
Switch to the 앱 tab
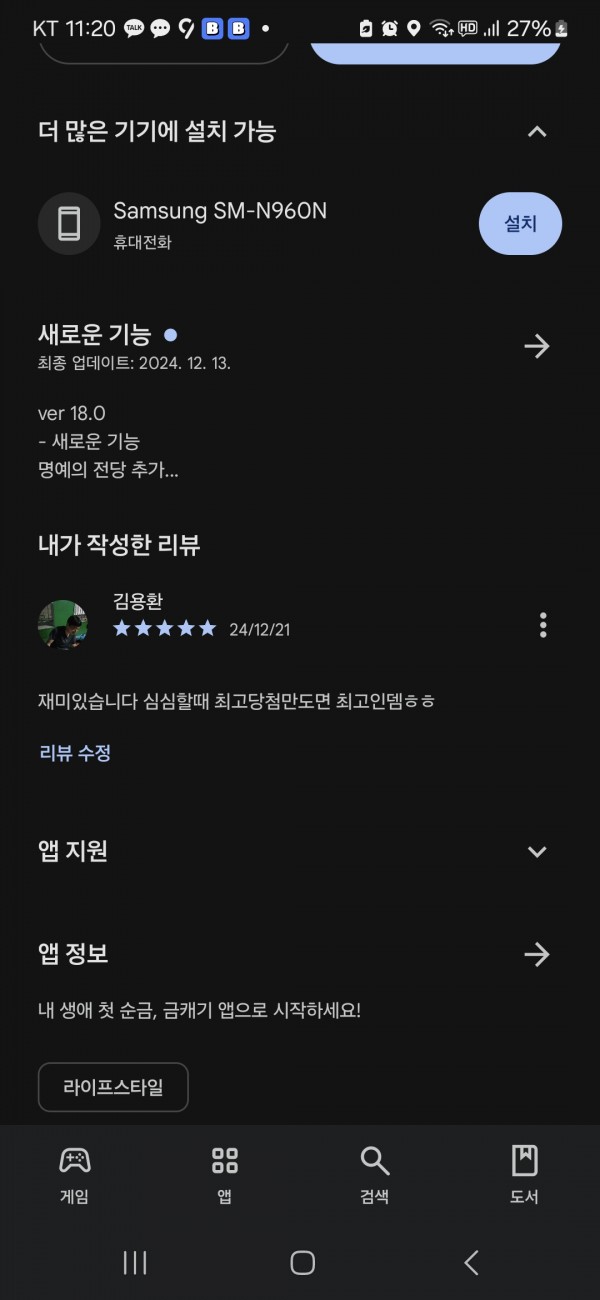(225, 1175)
